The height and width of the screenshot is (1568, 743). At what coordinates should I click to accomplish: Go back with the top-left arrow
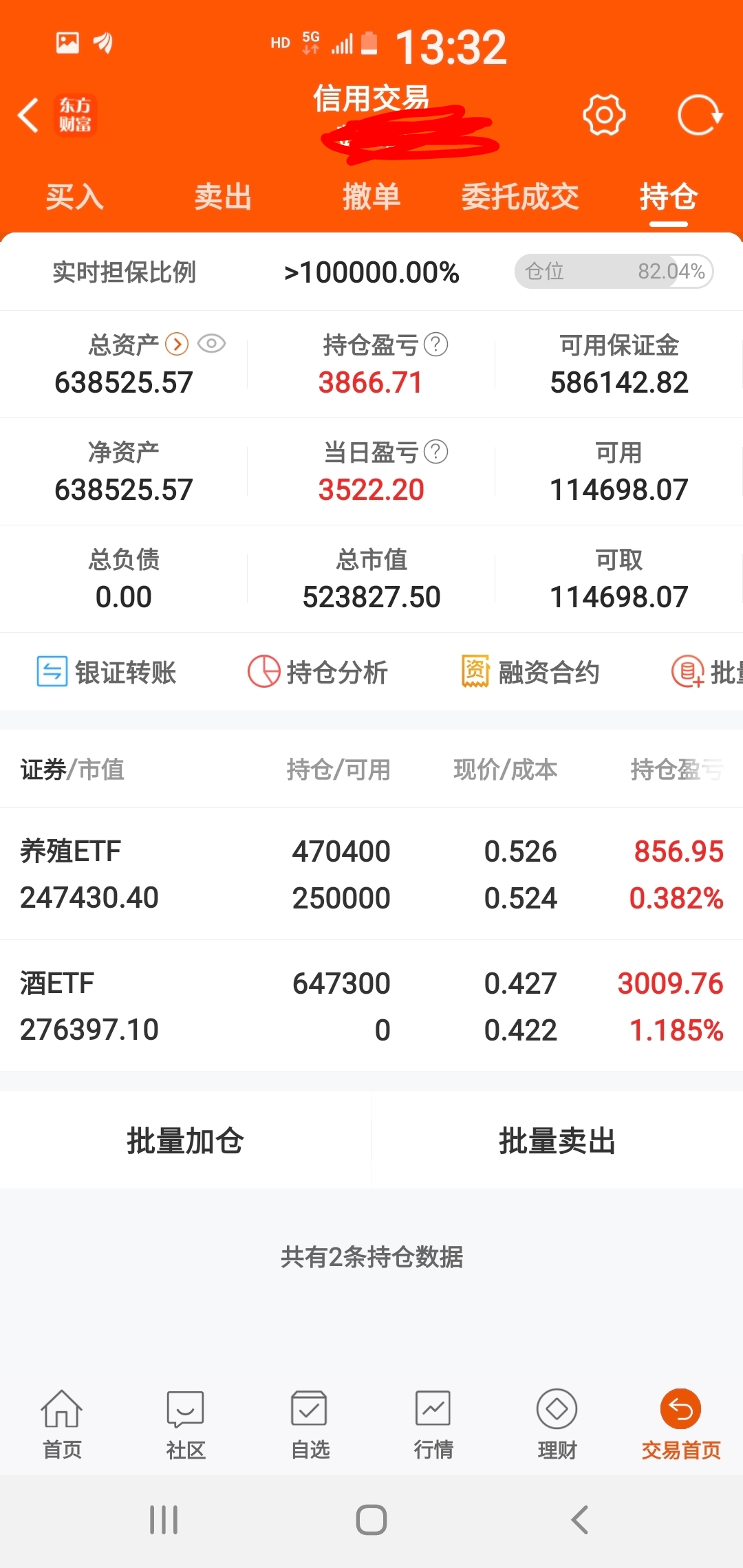click(x=28, y=115)
